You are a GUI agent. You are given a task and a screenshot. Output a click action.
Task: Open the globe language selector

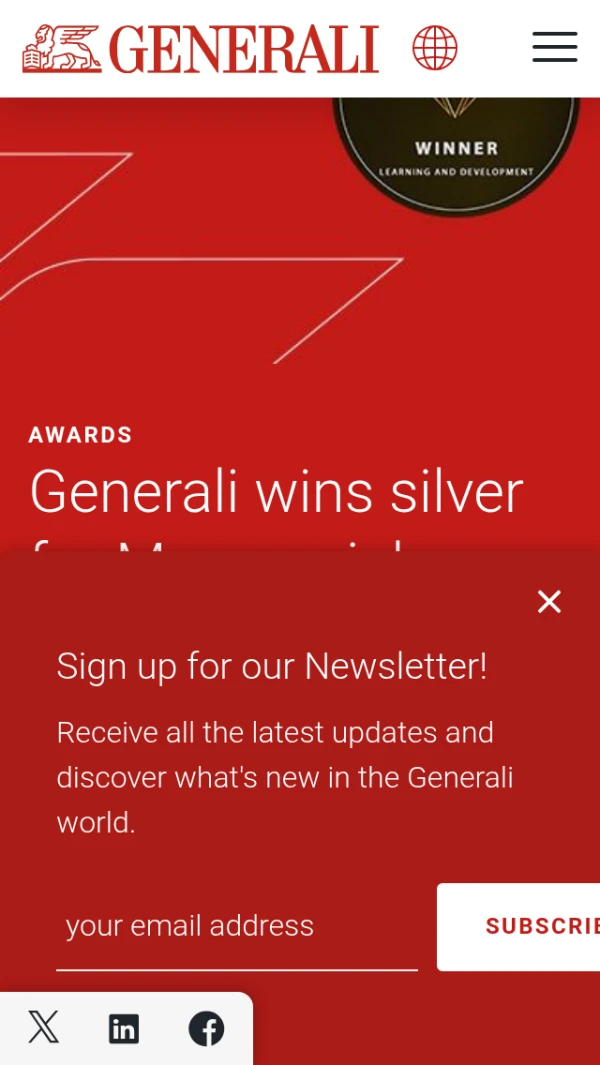click(434, 47)
